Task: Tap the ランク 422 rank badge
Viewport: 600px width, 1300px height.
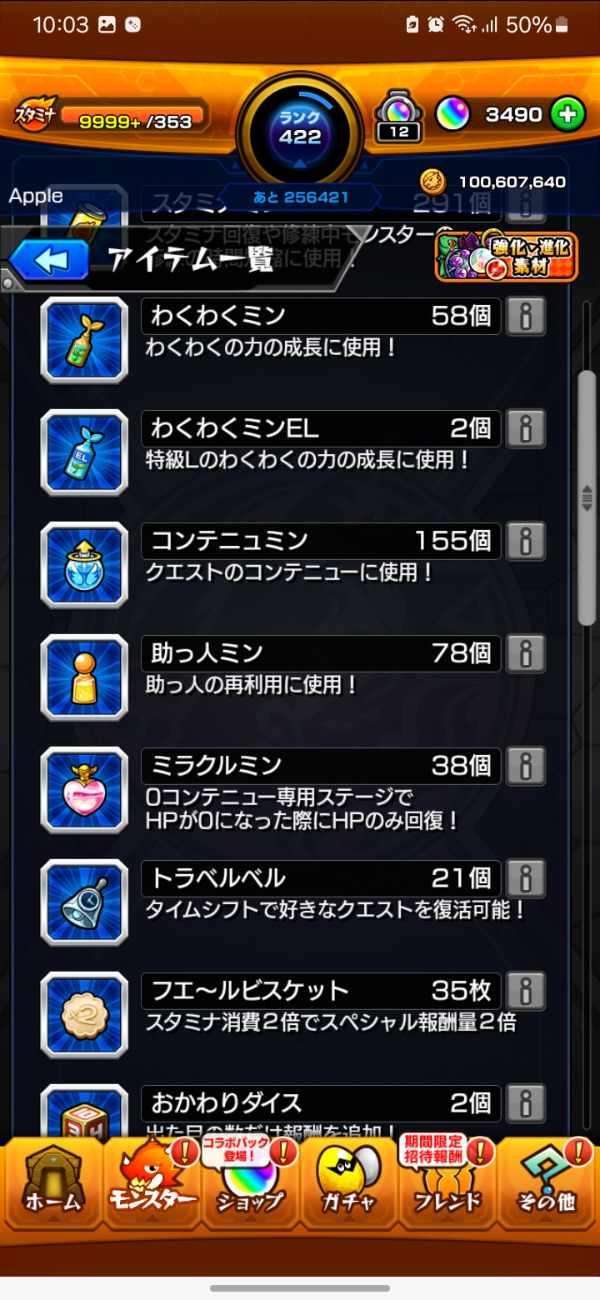Action: click(300, 128)
